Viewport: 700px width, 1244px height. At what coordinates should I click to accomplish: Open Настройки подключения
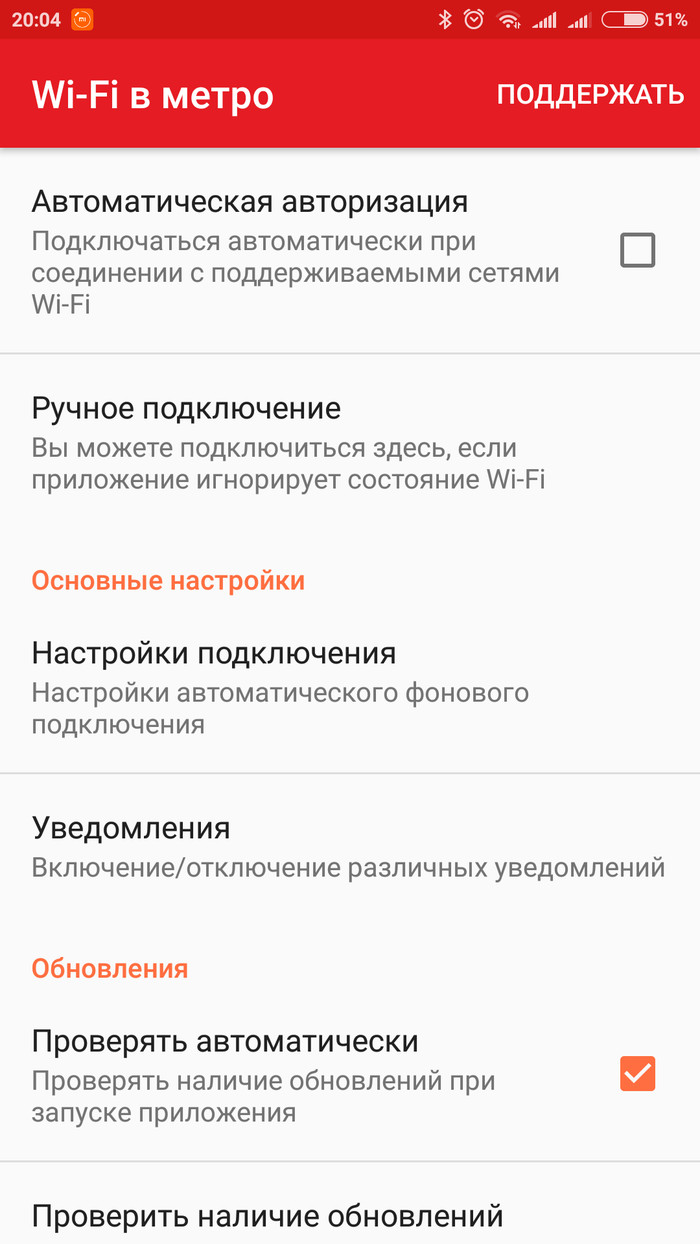[x=300, y=687]
